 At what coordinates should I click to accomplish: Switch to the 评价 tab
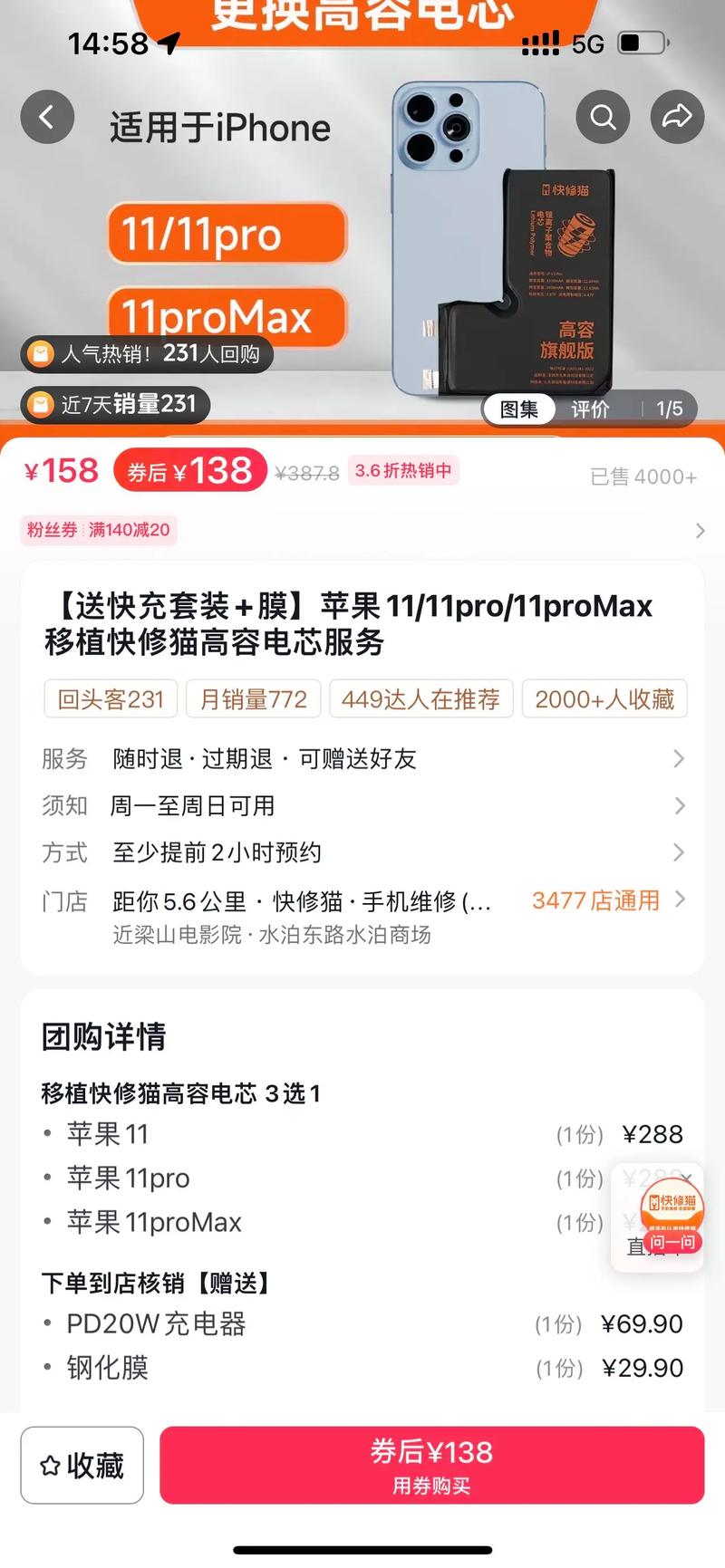coord(591,409)
